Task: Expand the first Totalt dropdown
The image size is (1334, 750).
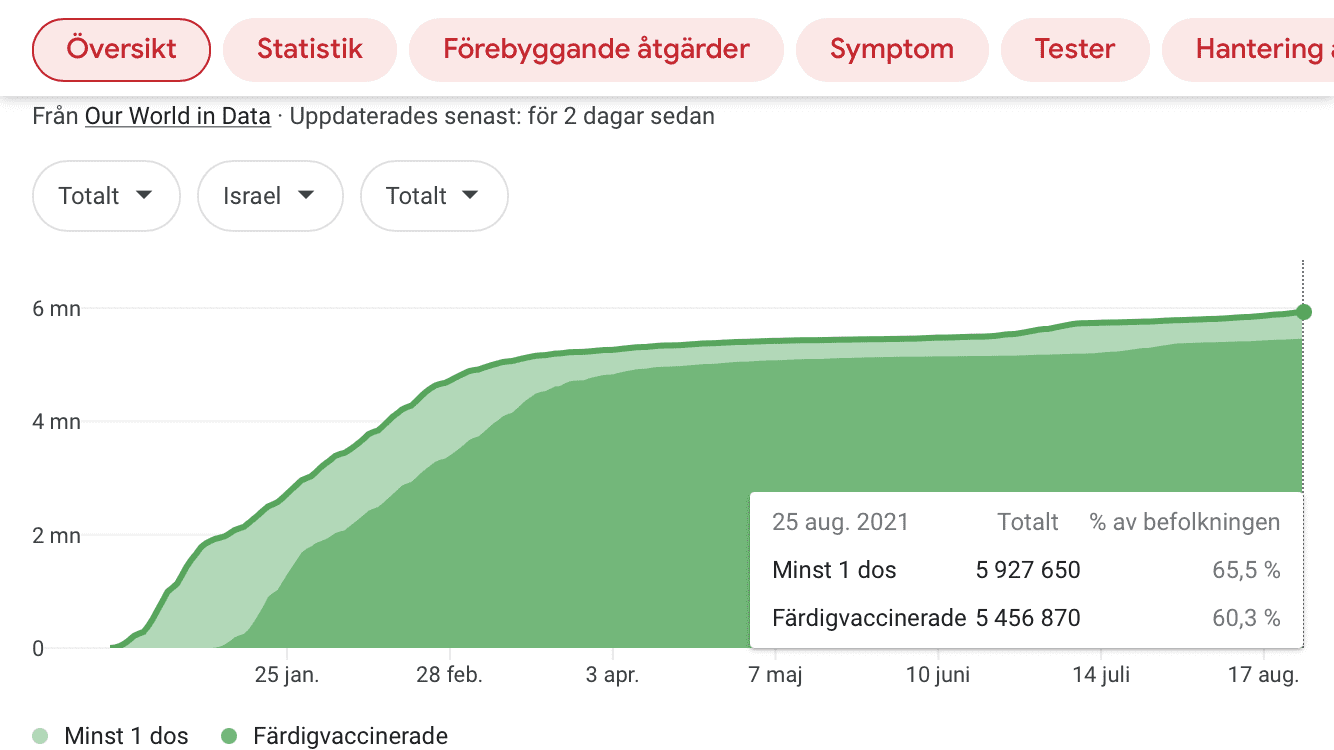Action: 106,196
